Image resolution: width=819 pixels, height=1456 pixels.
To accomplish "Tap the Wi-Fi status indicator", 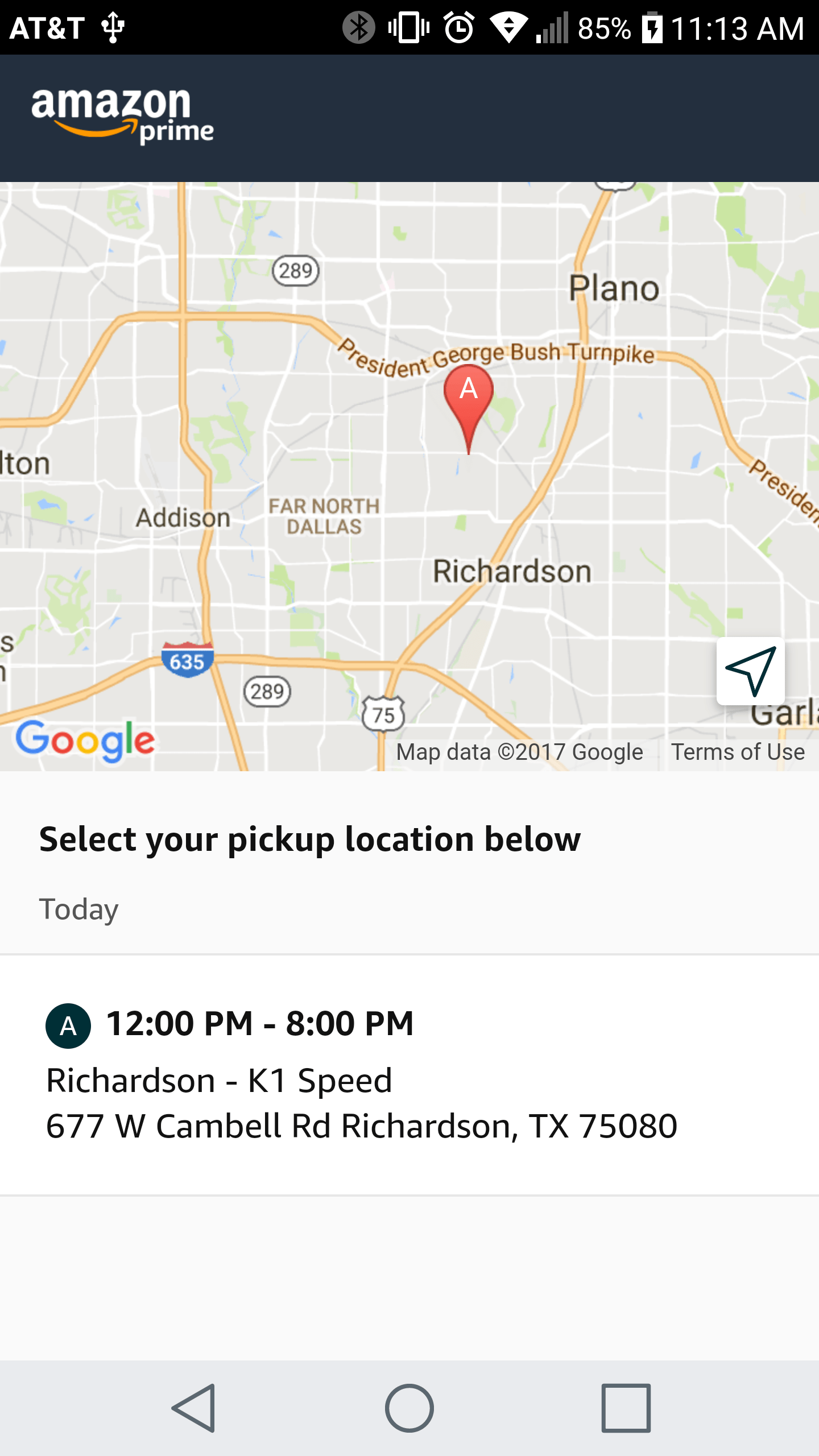I will coord(508,26).
